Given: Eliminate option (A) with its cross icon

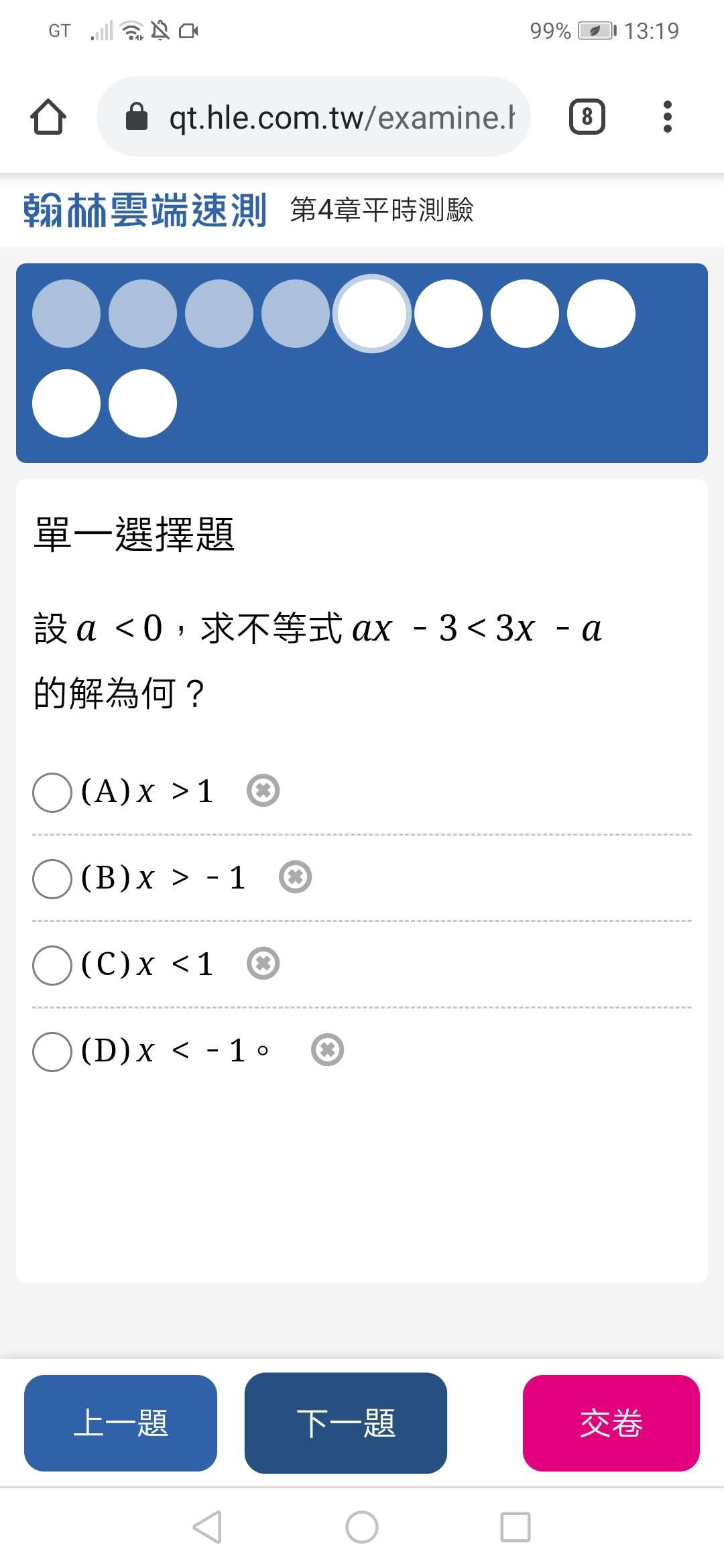Looking at the screenshot, I should tap(263, 791).
